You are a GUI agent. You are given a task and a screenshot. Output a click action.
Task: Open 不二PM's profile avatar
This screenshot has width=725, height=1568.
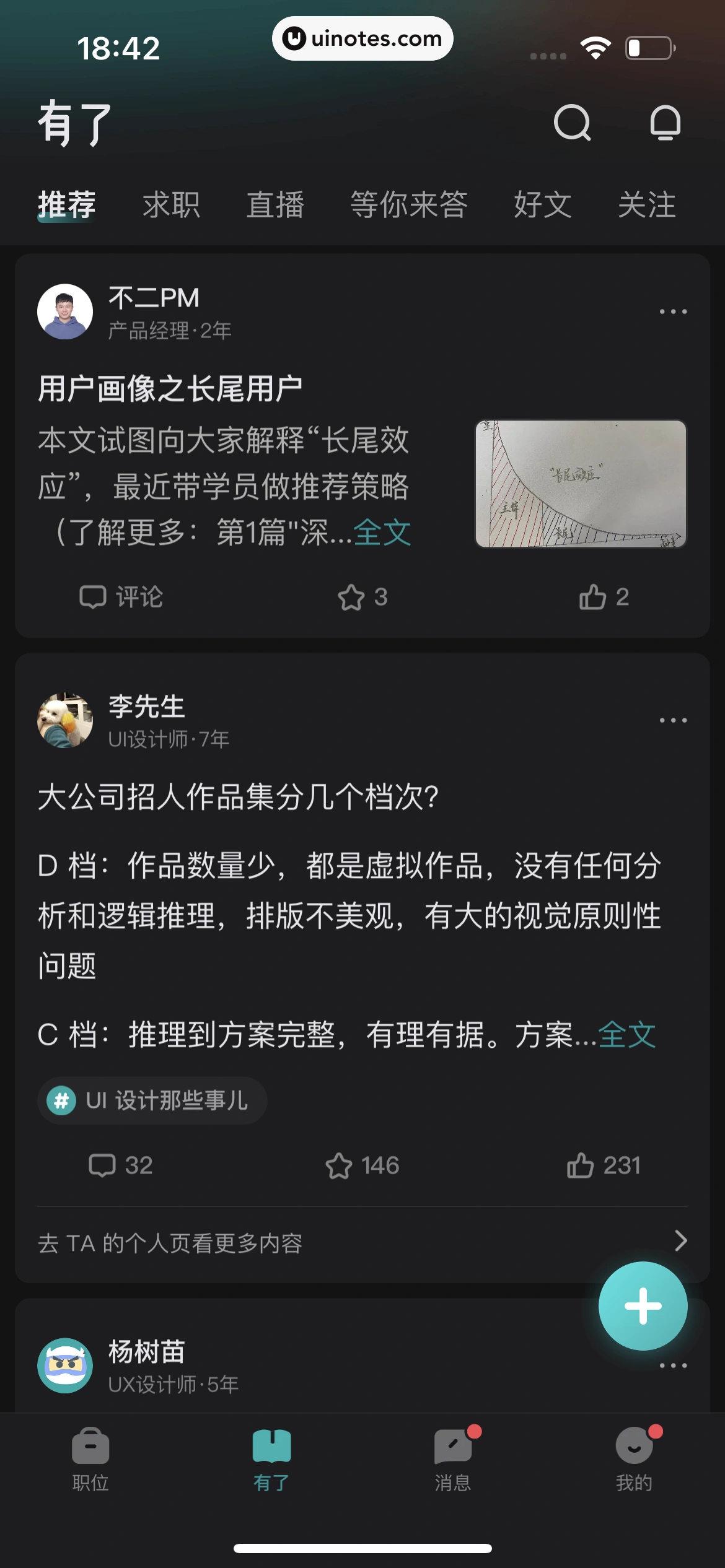pos(65,311)
